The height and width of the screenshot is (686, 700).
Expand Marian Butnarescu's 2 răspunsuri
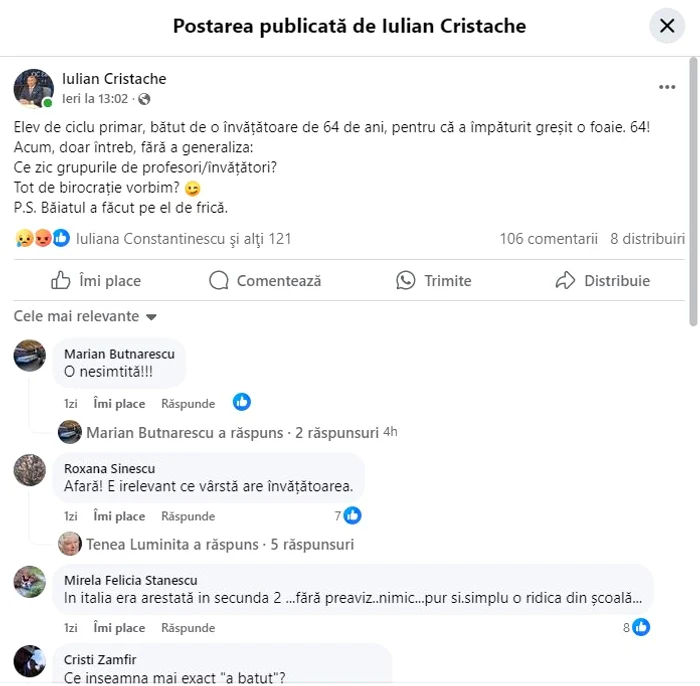pyautogui.click(x=232, y=433)
